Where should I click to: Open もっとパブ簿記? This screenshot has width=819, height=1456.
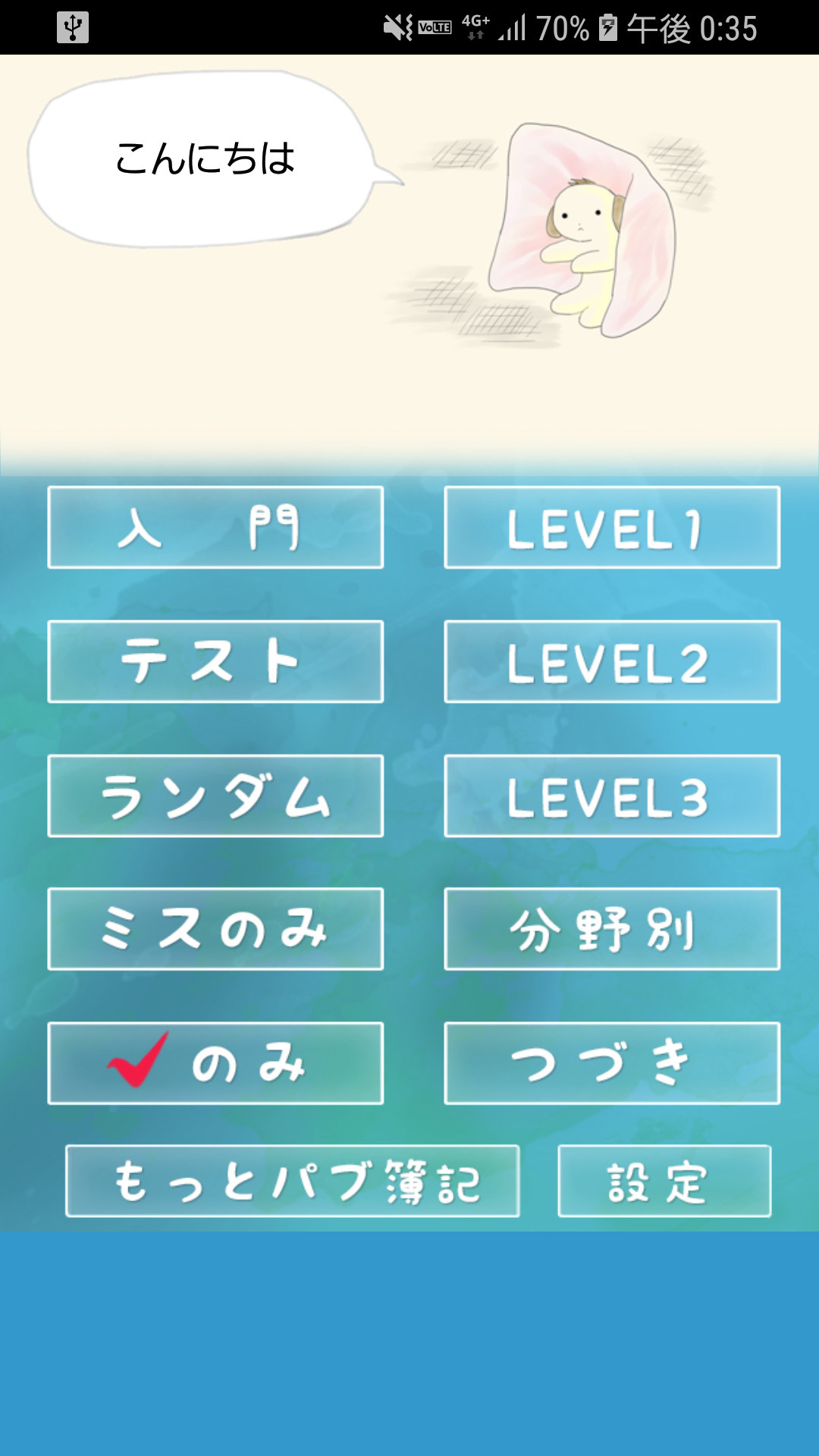coord(293,1181)
